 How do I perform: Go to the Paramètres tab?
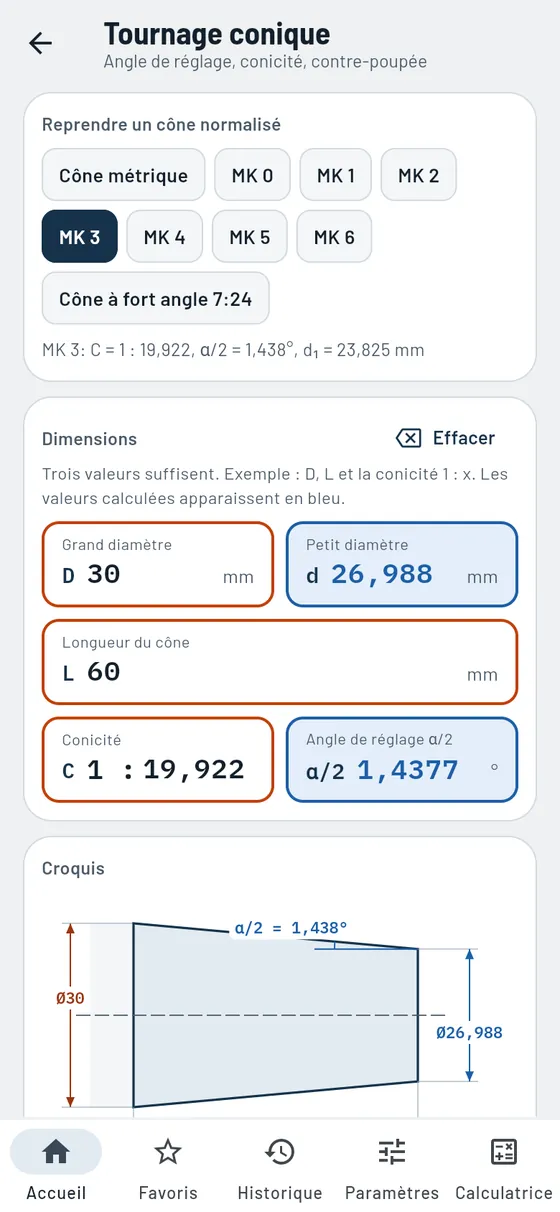pos(392,1166)
